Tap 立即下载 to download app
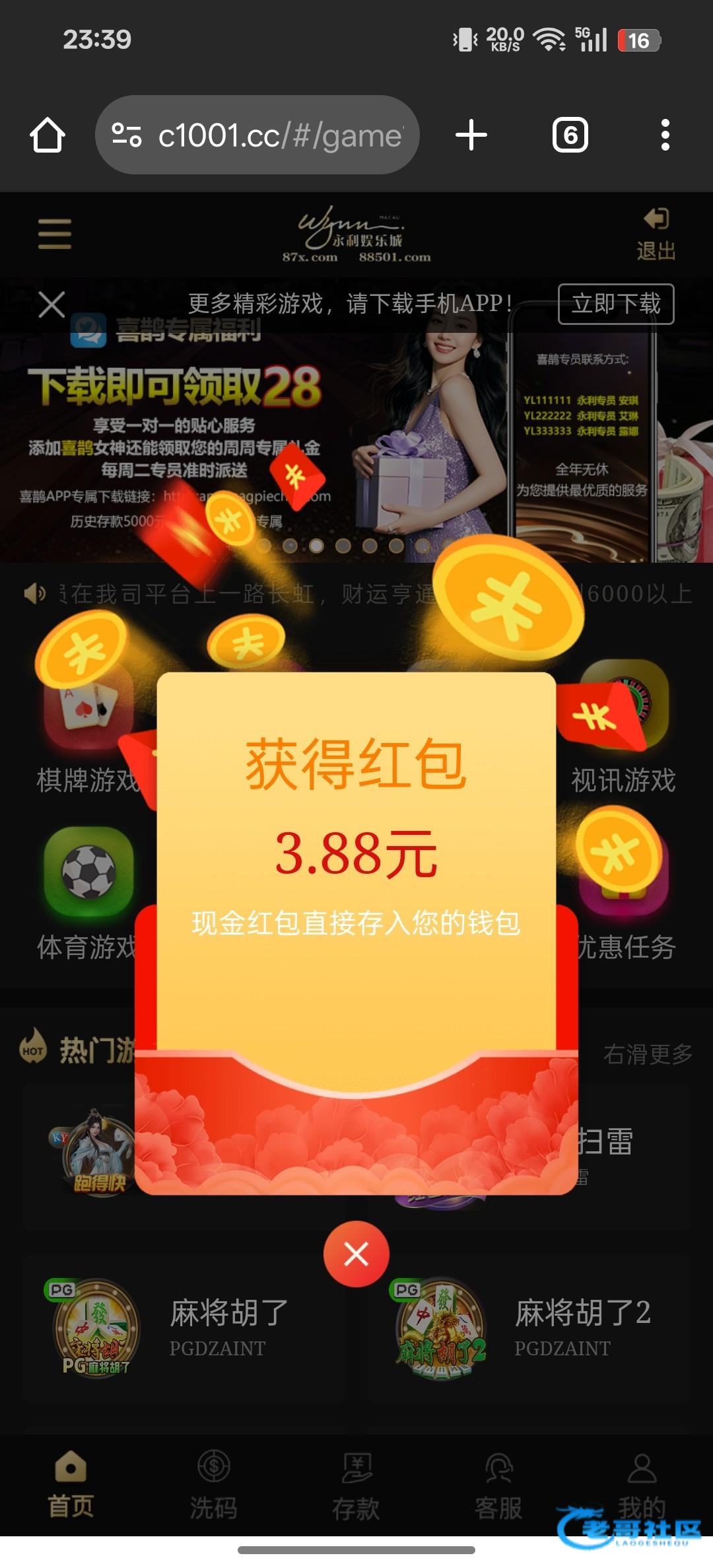Image resolution: width=713 pixels, height=1568 pixels. click(x=615, y=304)
